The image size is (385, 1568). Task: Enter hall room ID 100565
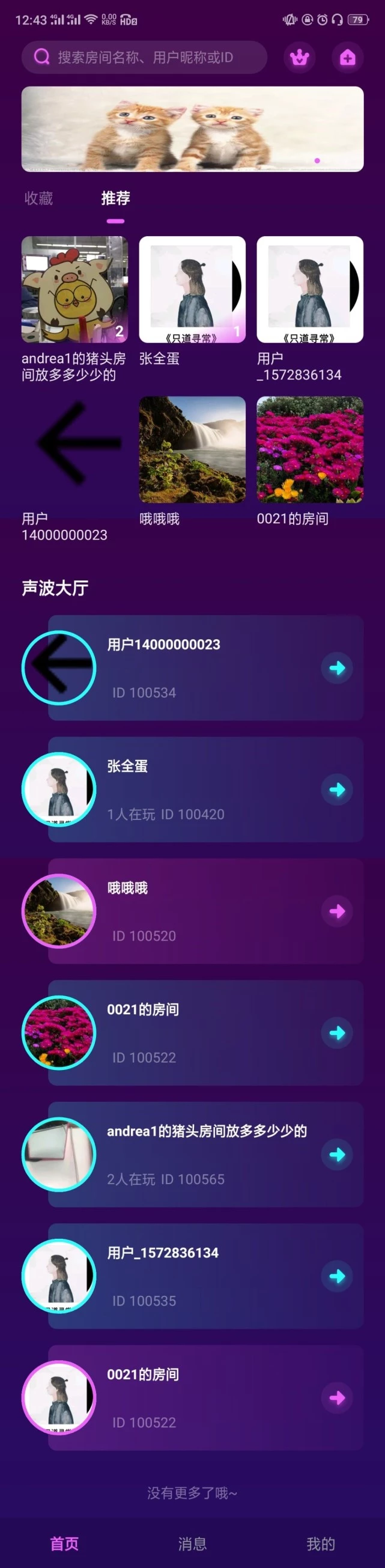(x=205, y=1154)
